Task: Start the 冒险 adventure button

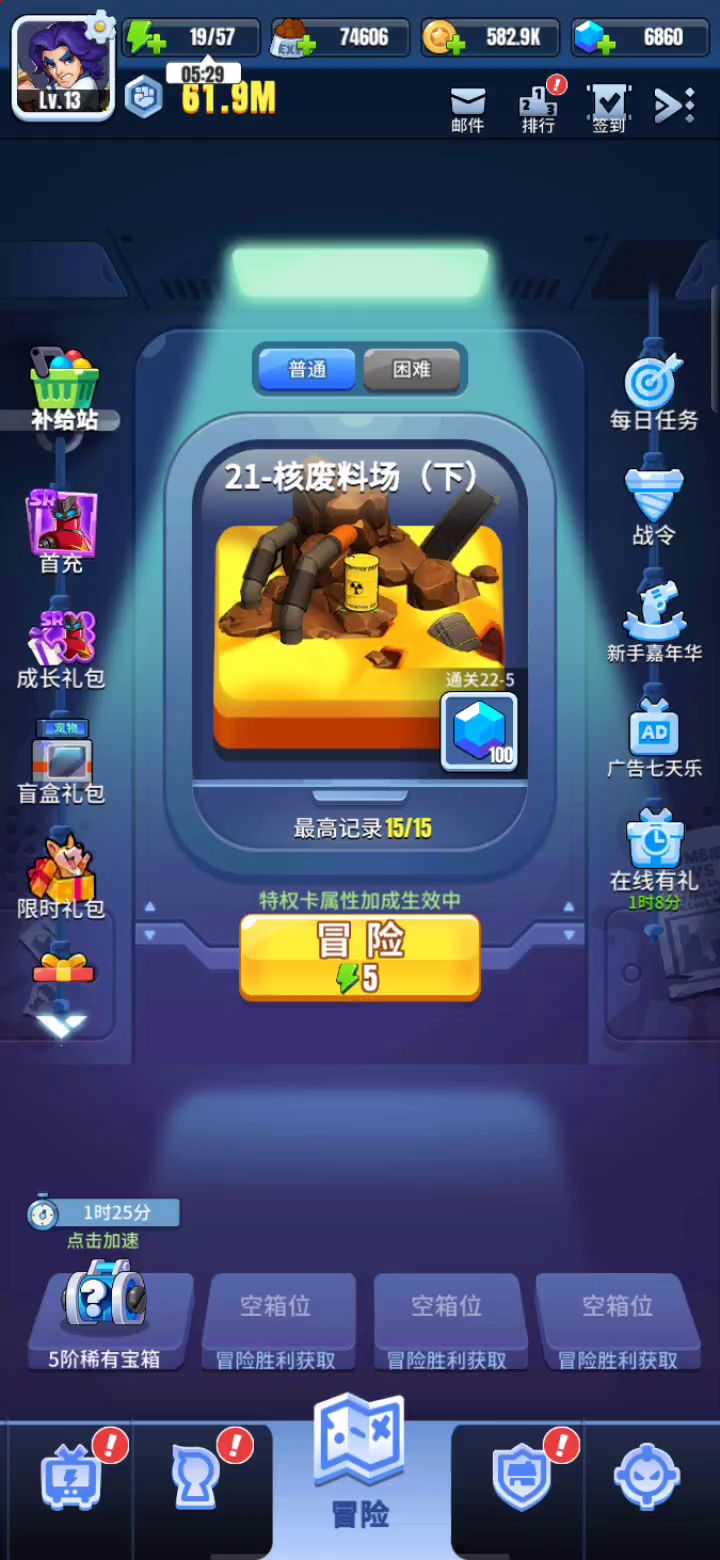Action: [x=360, y=956]
